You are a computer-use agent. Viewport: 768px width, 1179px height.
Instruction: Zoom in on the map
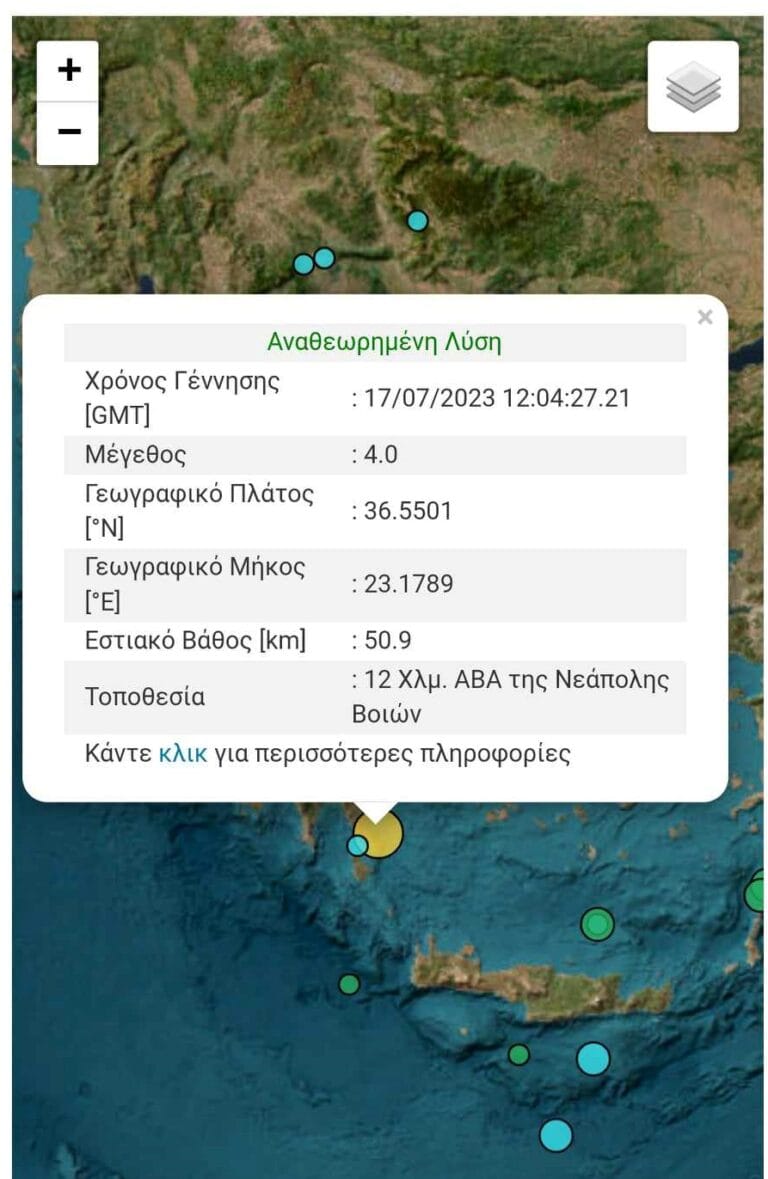click(68, 71)
